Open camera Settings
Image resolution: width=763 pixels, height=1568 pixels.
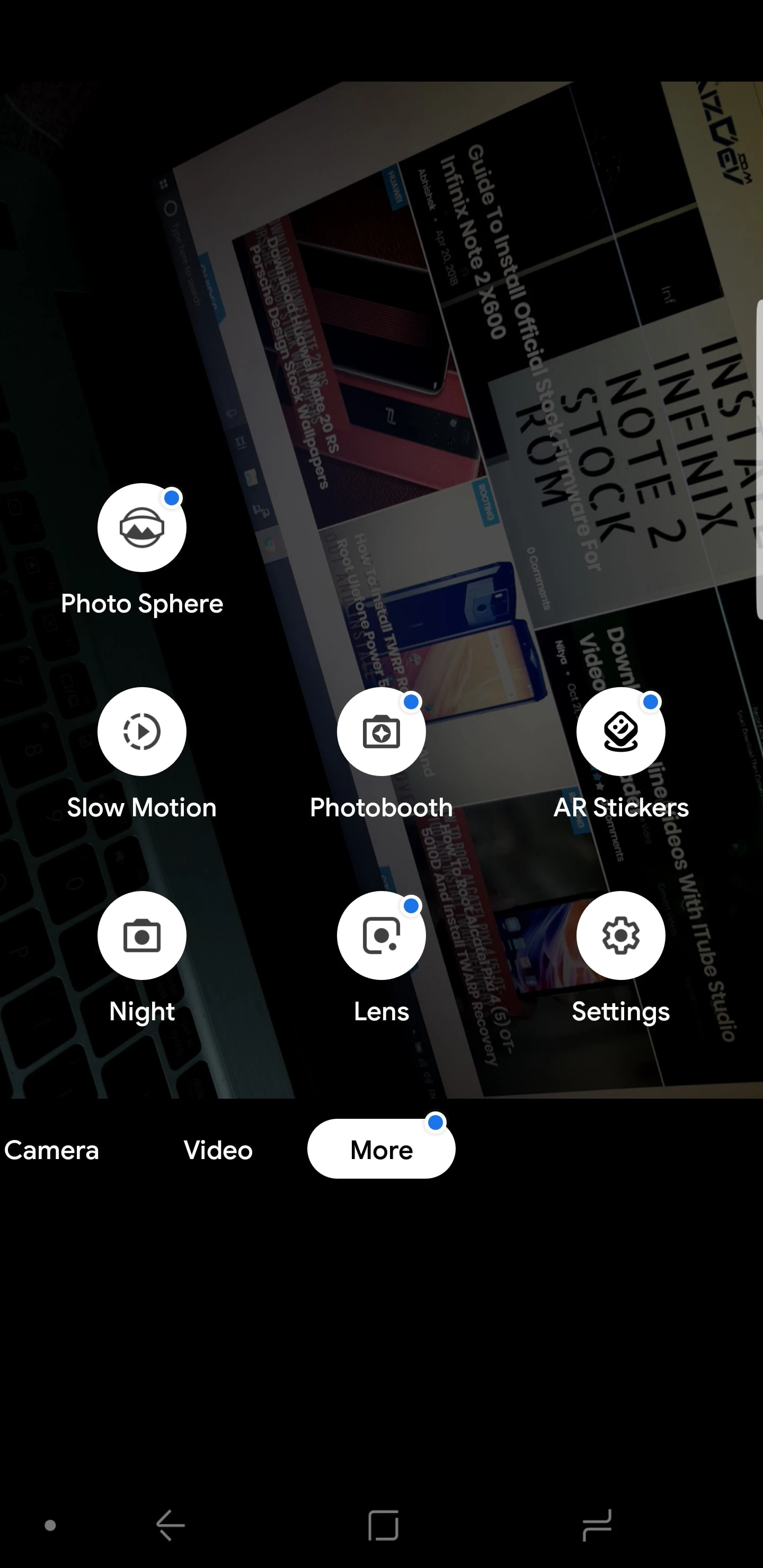click(x=620, y=936)
